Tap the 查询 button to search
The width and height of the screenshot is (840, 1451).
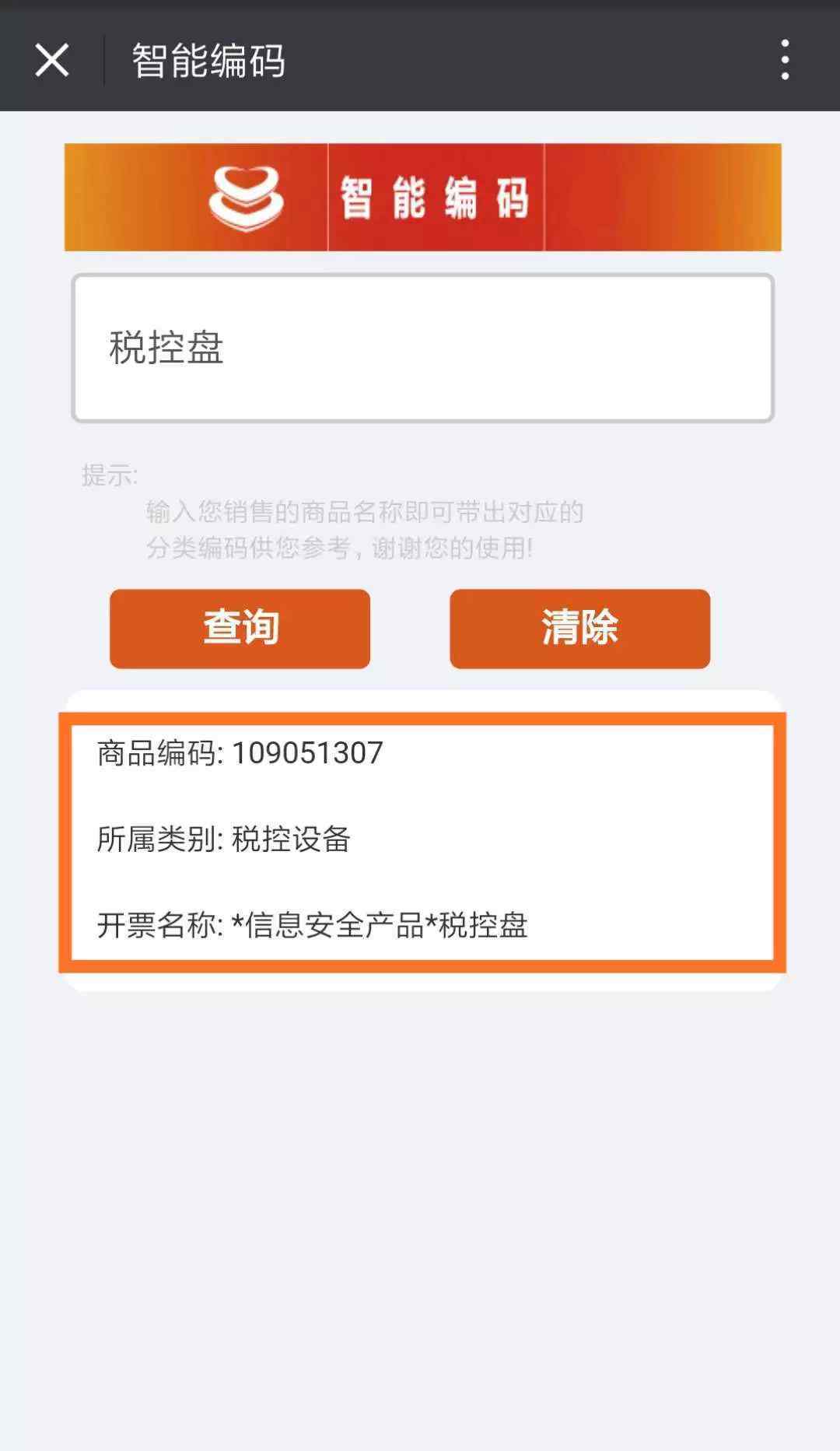click(240, 629)
